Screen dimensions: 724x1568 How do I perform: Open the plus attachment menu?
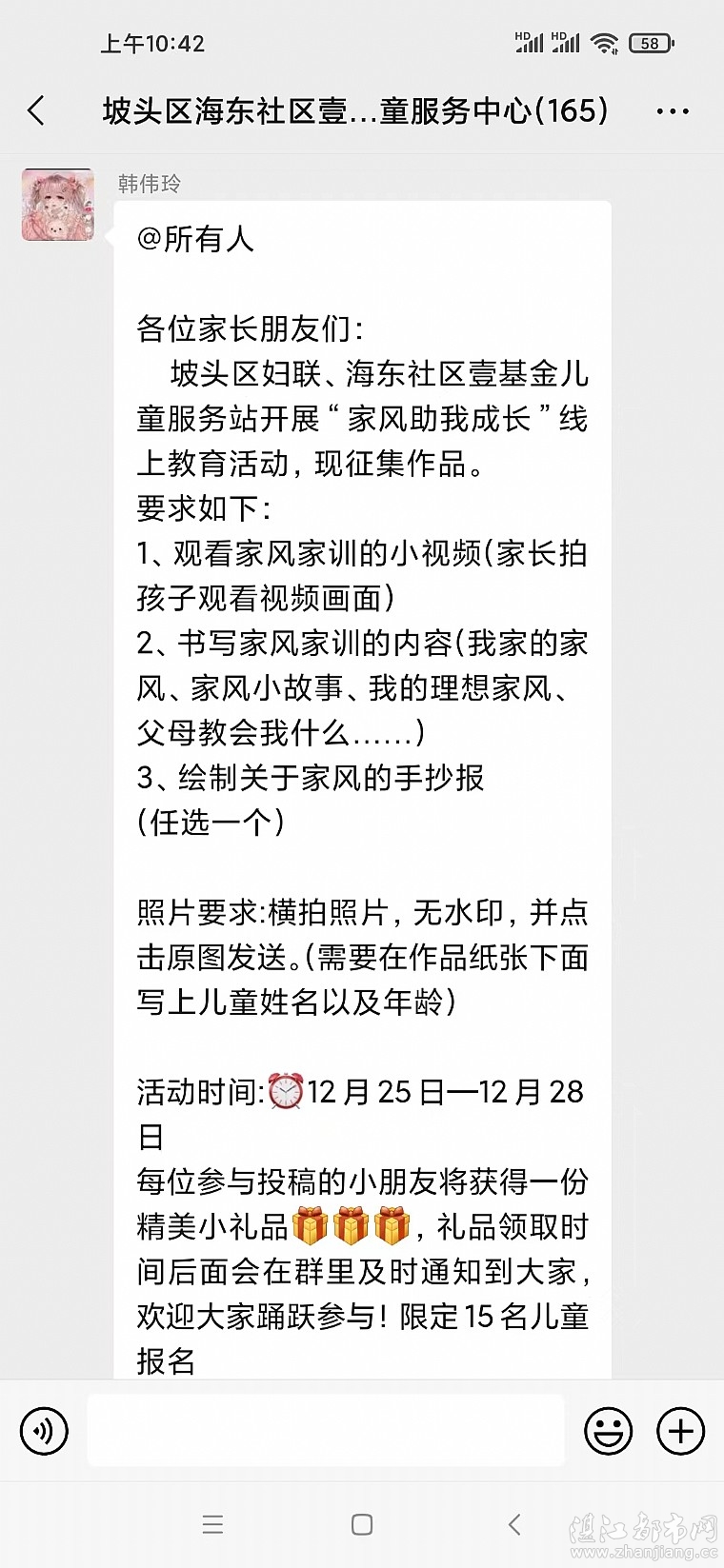tap(680, 1431)
